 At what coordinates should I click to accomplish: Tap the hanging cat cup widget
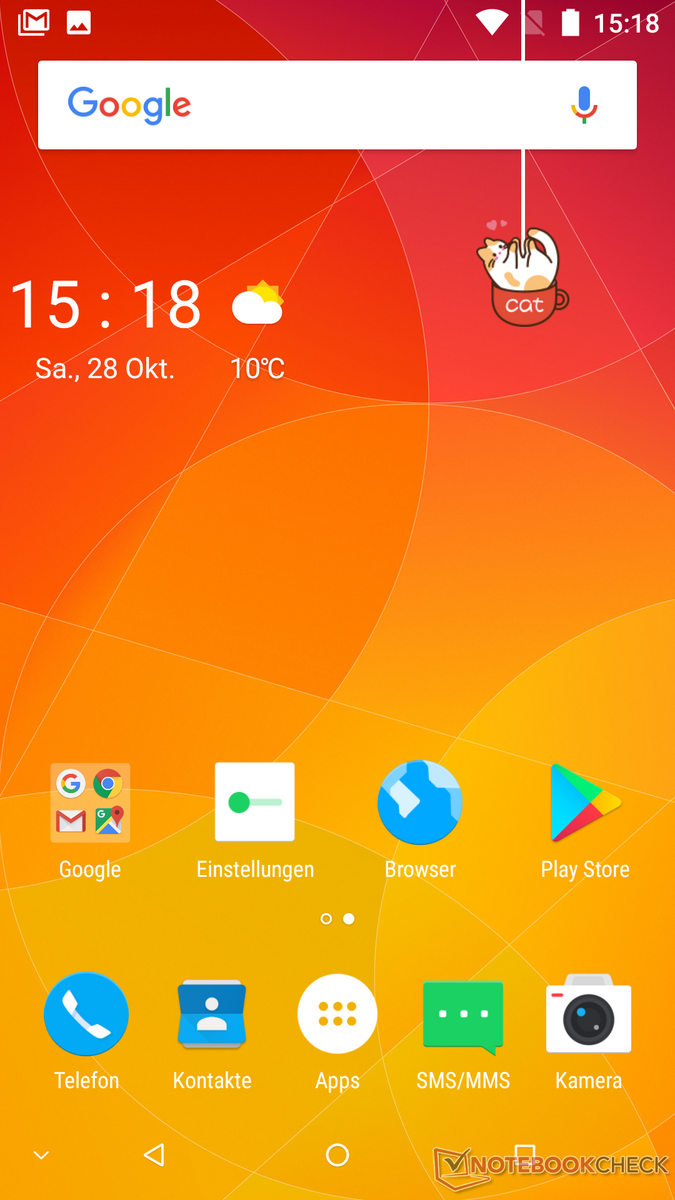coord(524,277)
